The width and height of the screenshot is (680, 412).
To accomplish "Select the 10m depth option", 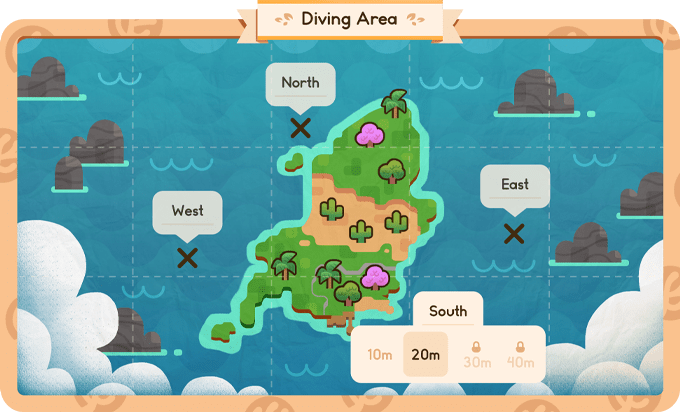I will point(379,354).
